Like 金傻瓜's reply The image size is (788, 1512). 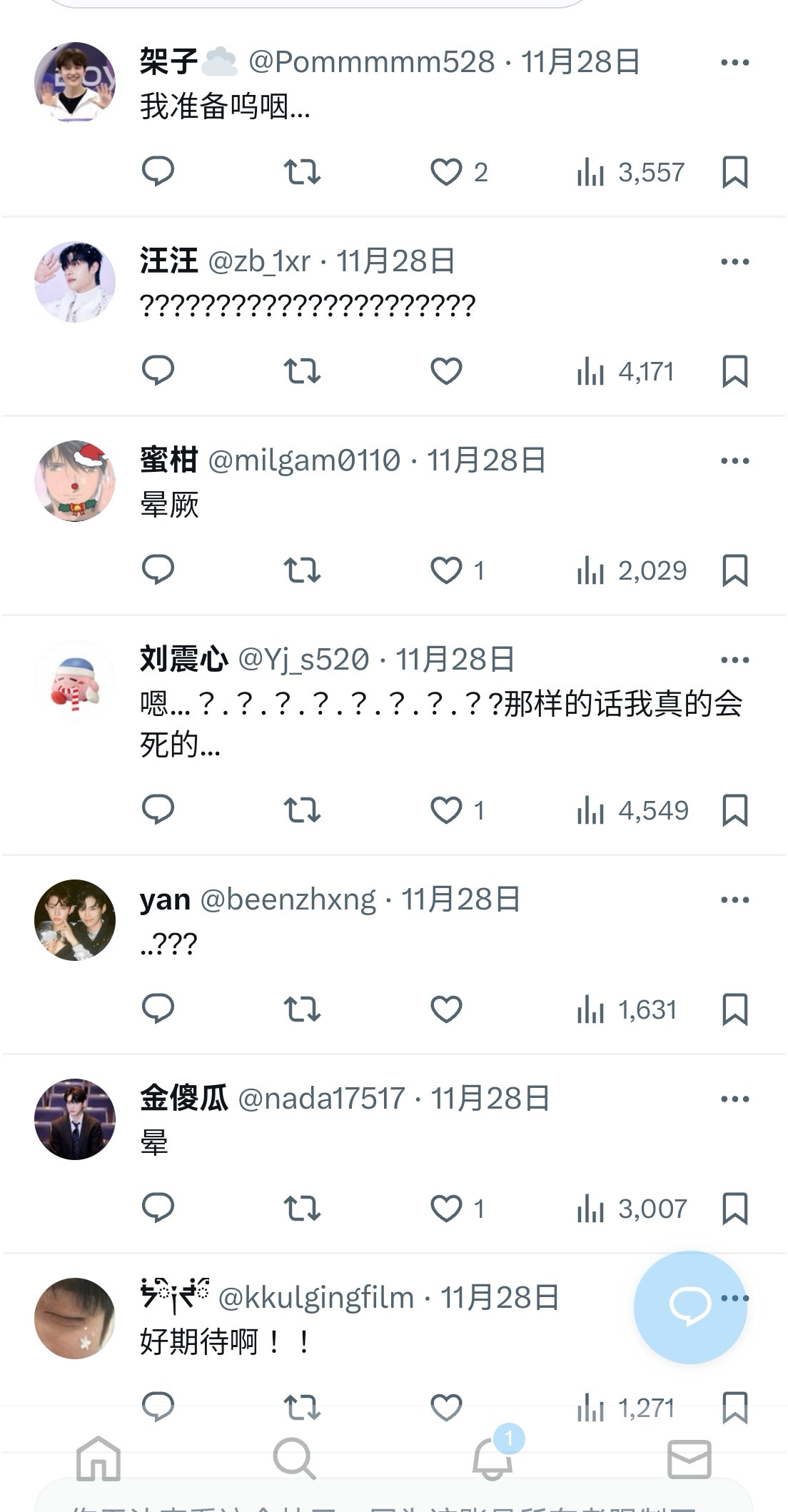click(446, 1209)
